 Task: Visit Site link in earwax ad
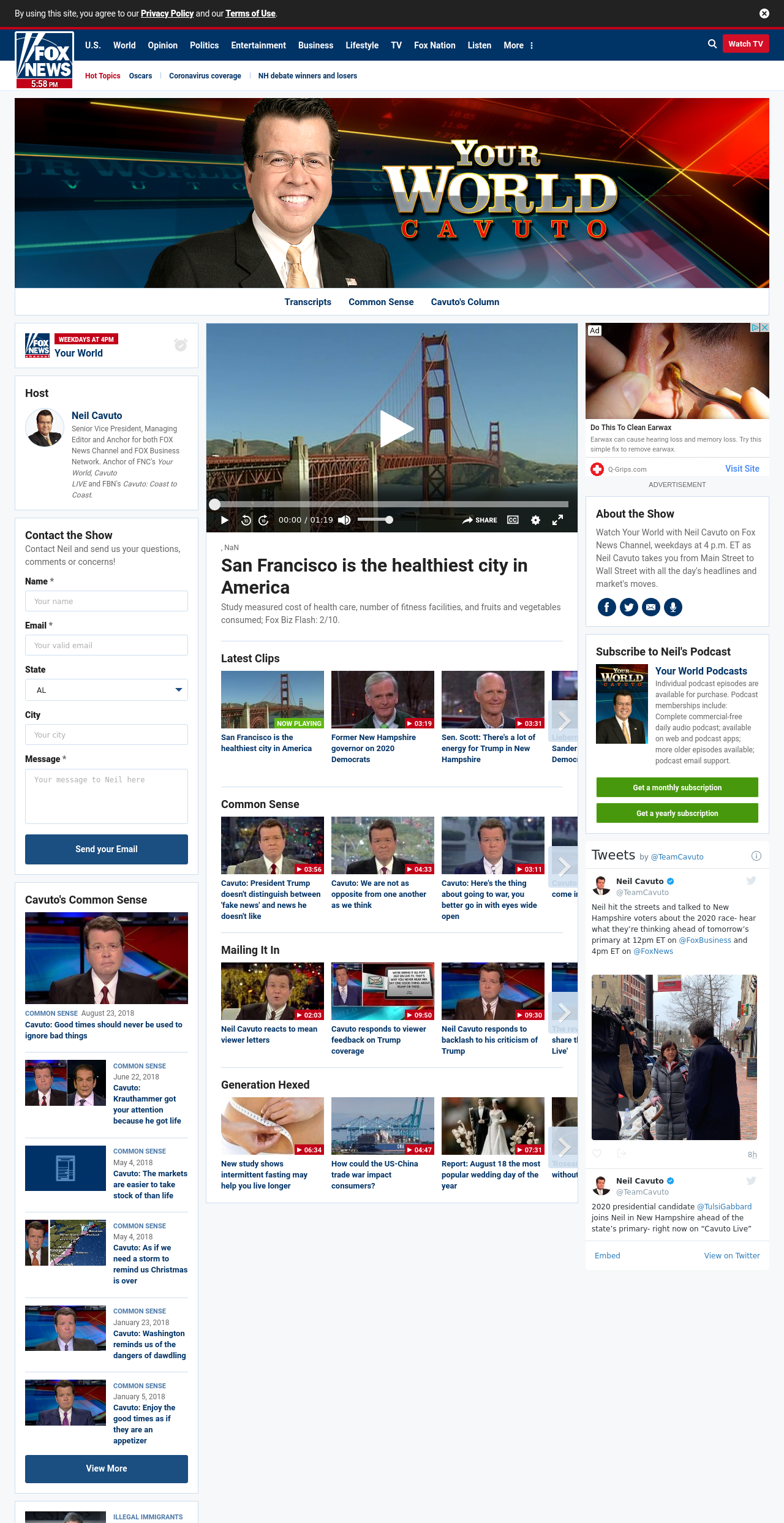(742, 469)
